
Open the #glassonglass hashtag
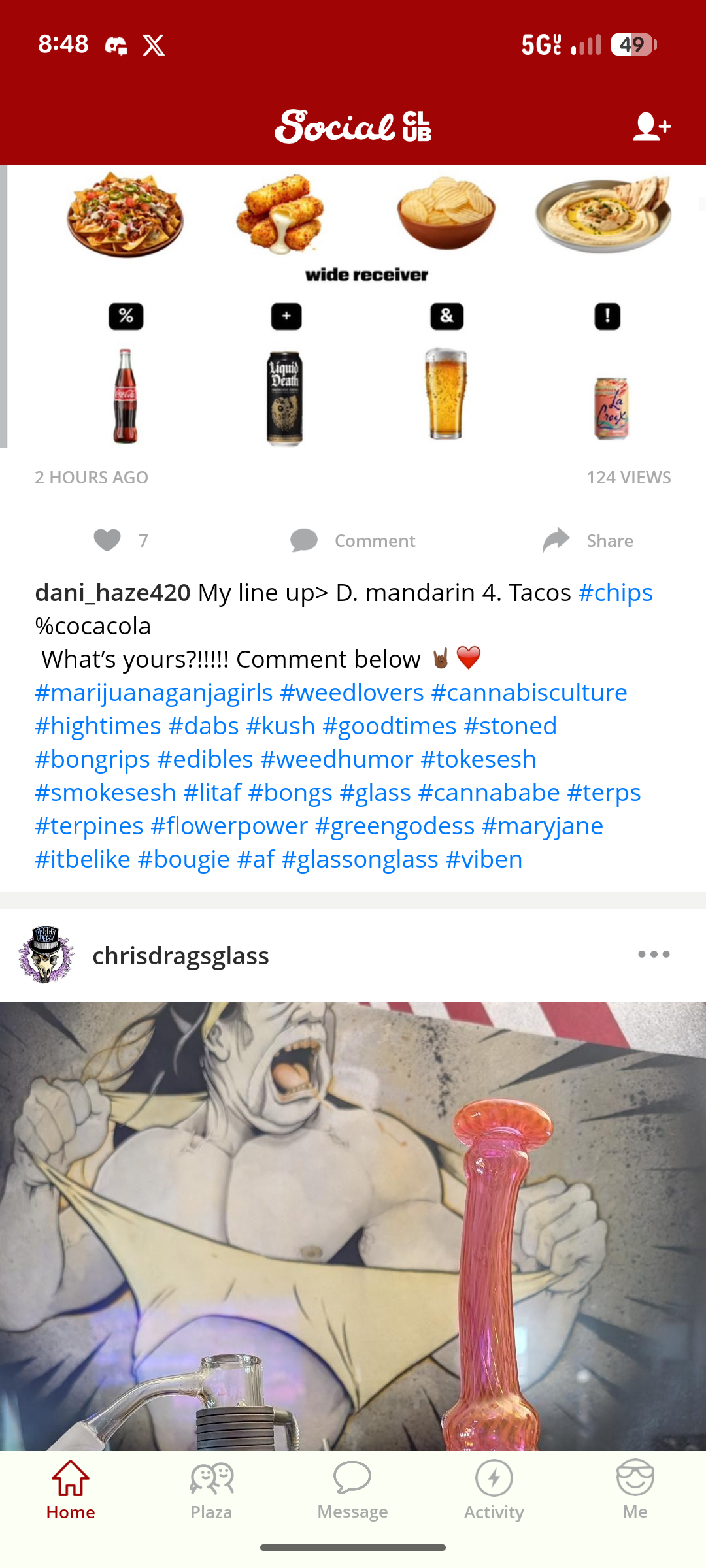[360, 859]
